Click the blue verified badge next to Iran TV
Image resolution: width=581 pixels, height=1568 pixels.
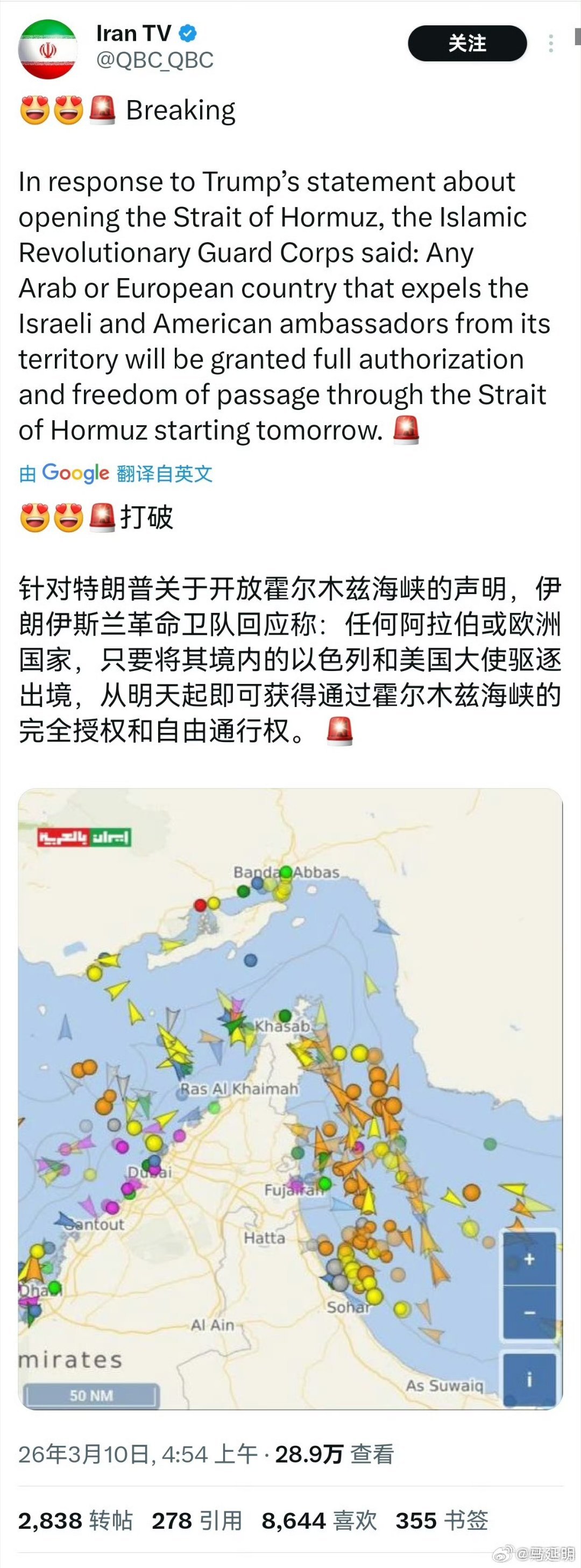point(187,33)
